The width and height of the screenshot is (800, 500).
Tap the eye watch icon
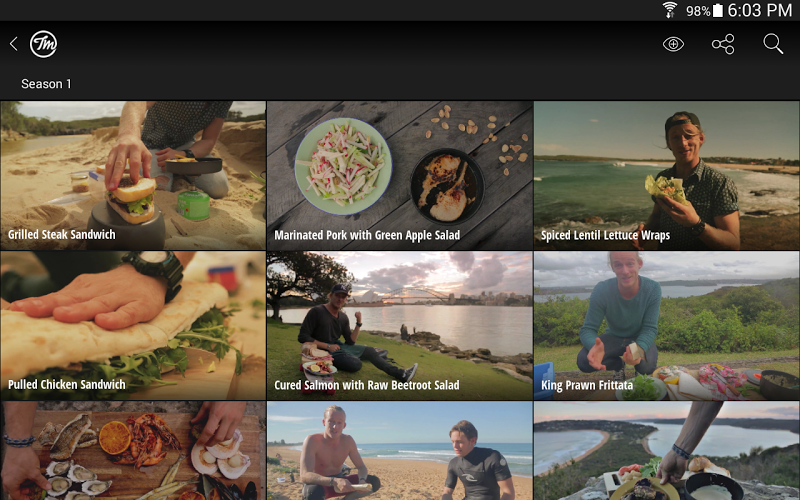(673, 44)
